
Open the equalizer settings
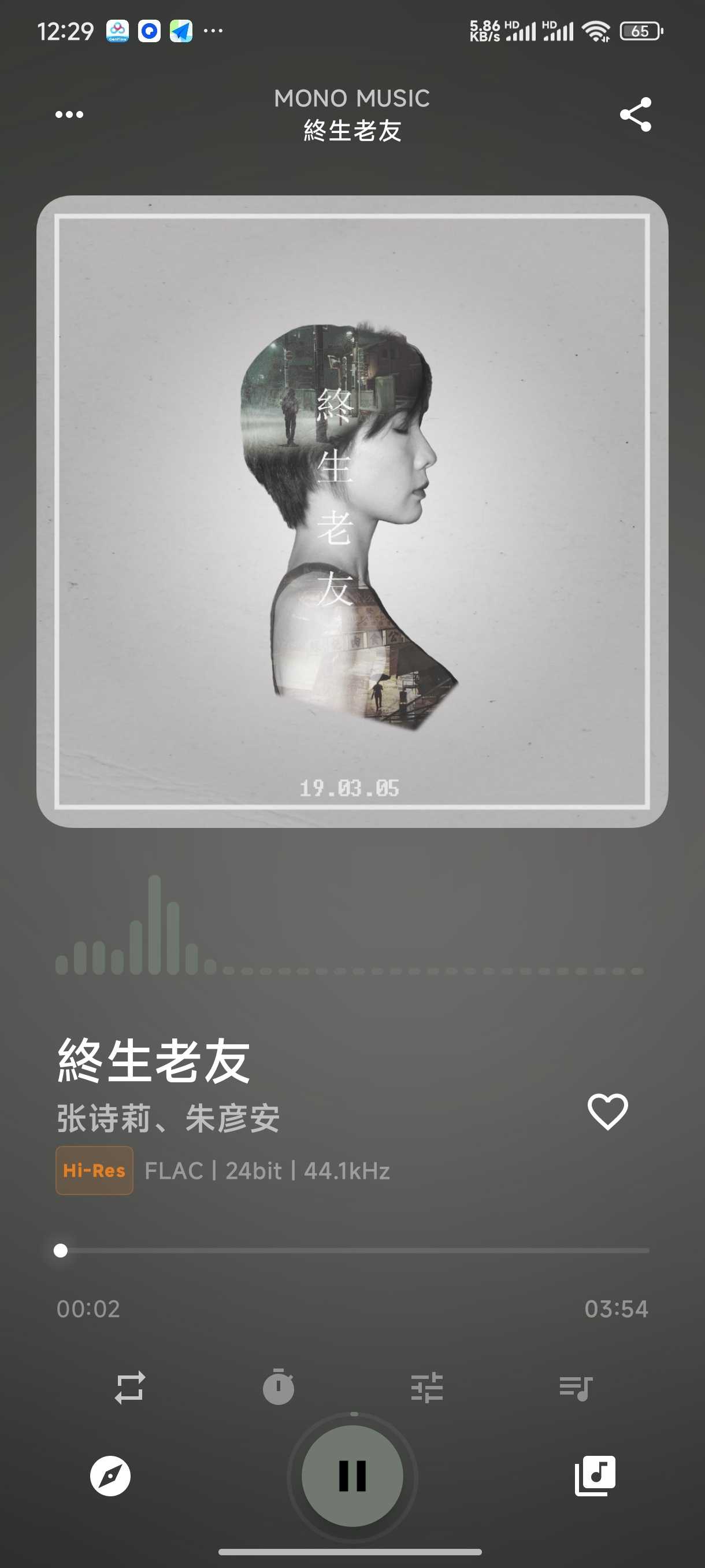pyautogui.click(x=427, y=1388)
